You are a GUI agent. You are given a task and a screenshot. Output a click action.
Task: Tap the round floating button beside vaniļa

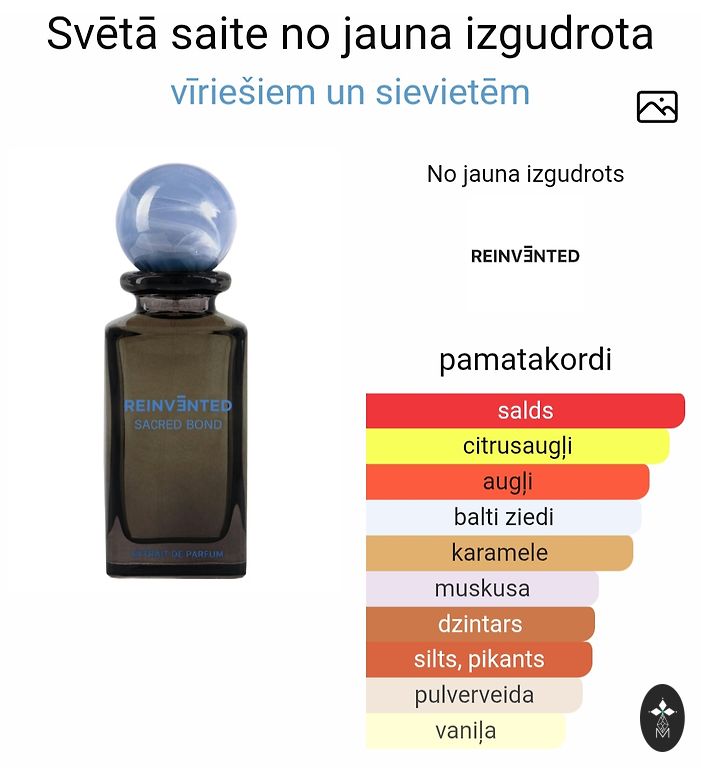[x=662, y=718]
